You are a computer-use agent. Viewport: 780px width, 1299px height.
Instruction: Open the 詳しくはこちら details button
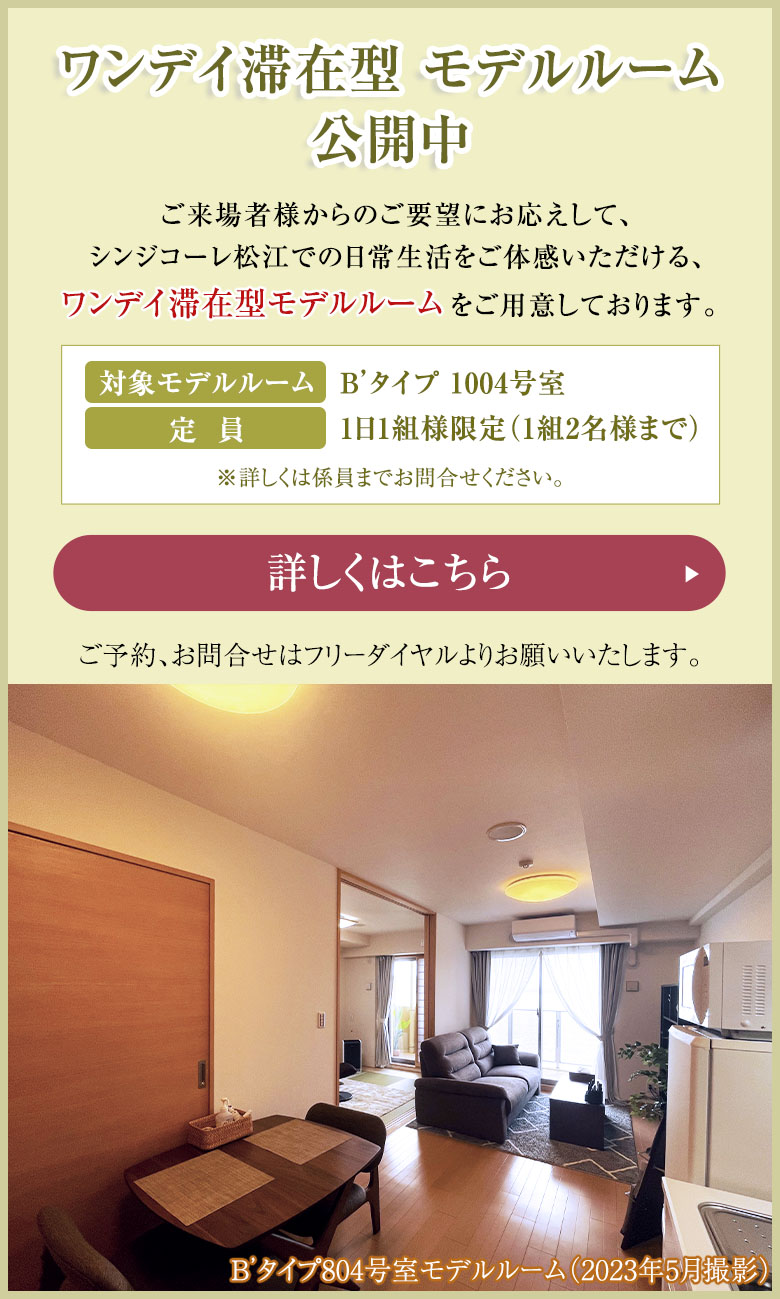389,573
